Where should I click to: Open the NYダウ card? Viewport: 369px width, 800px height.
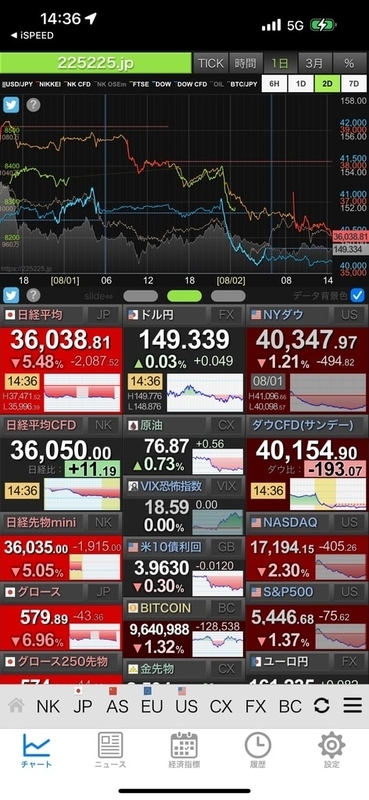(307, 359)
